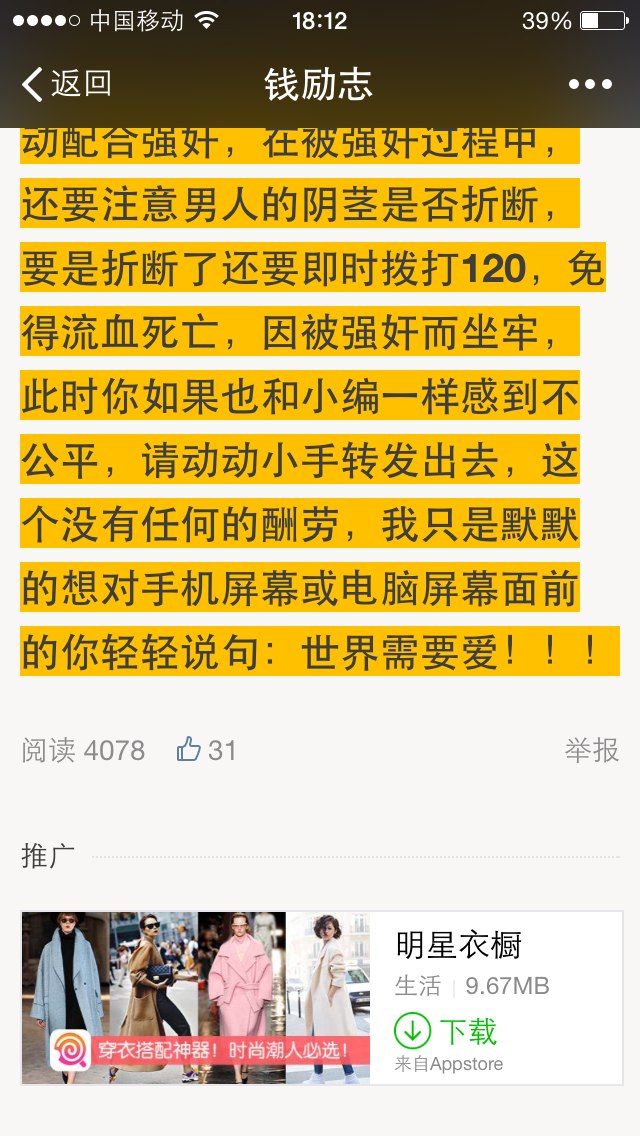Download 明星衣橱 app via 下载

click(445, 1031)
